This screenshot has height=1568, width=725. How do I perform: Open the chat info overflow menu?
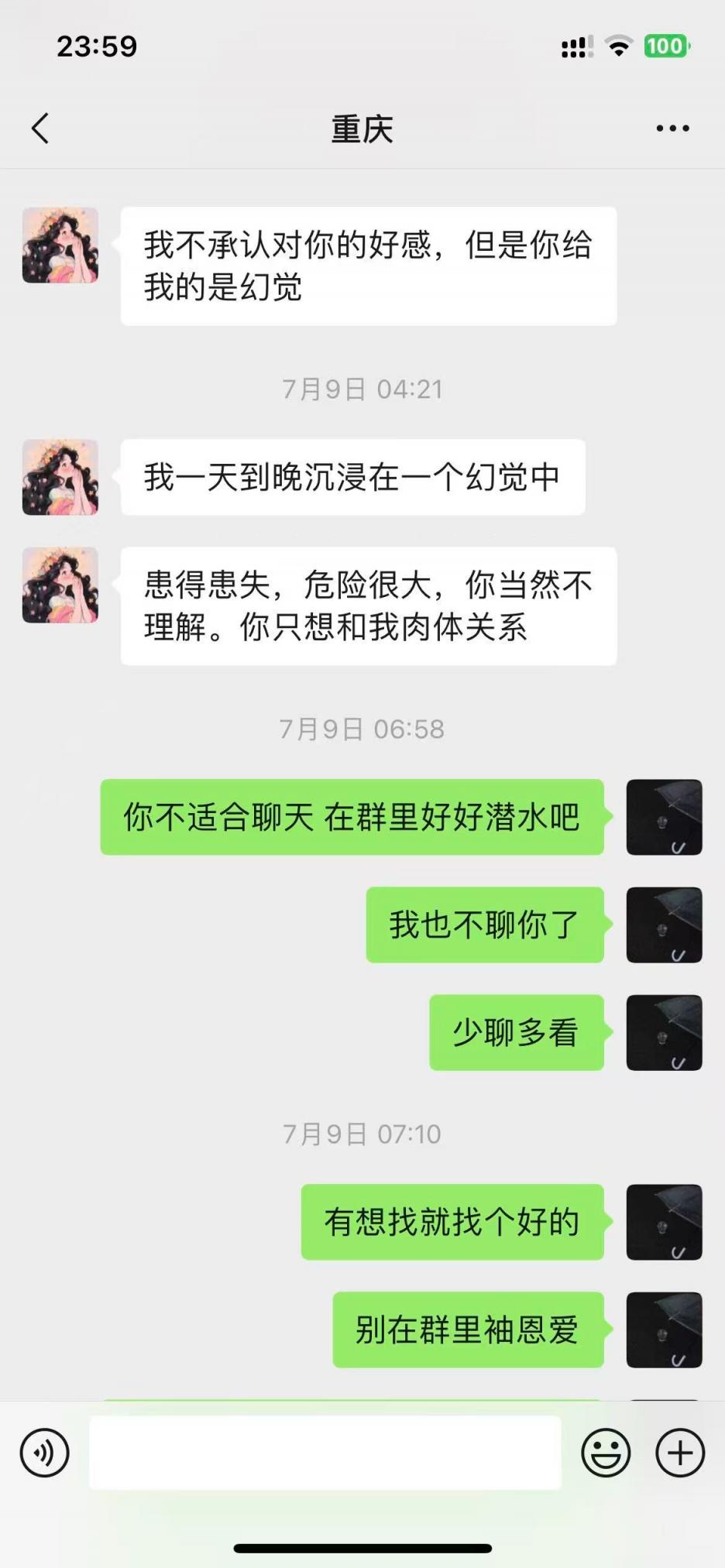[672, 129]
